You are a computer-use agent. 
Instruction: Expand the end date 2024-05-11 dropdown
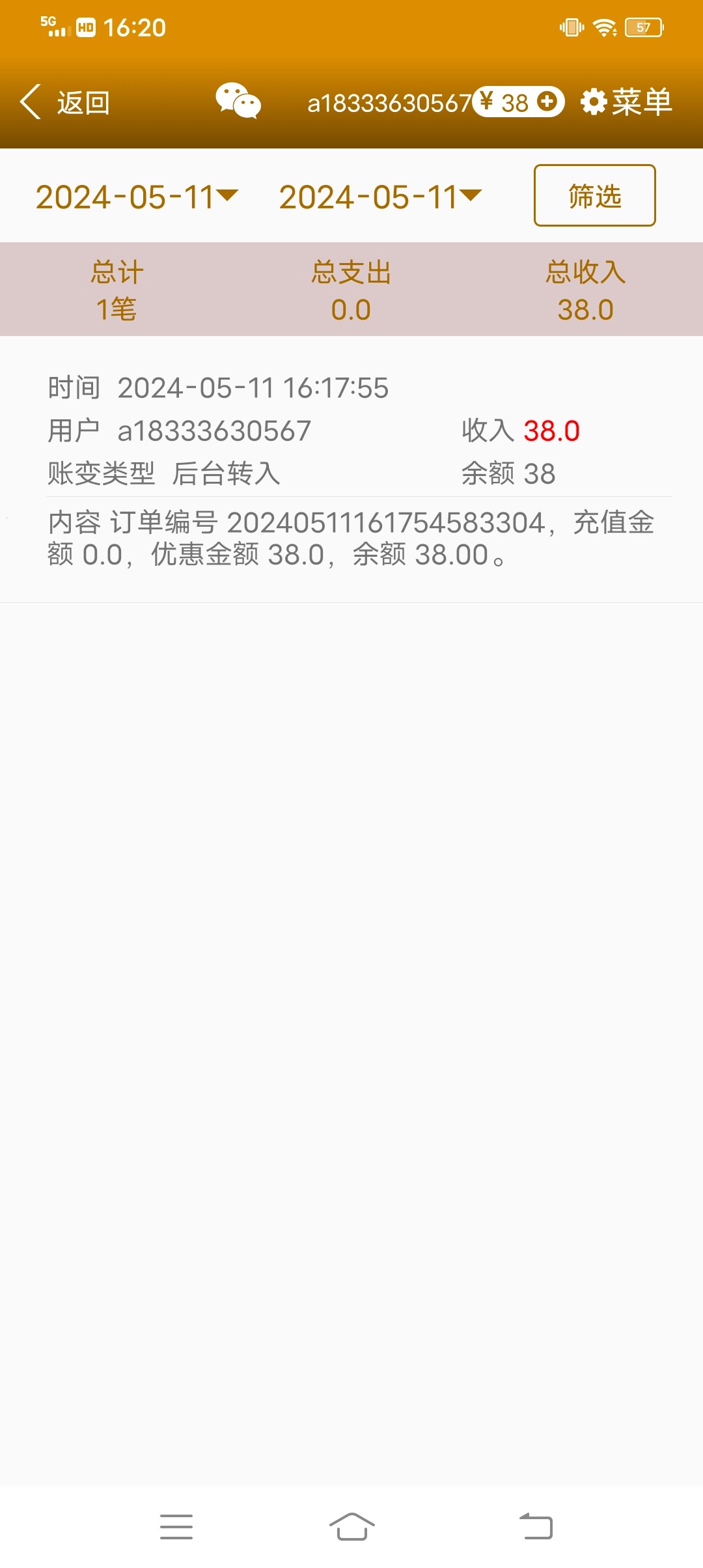tap(467, 197)
